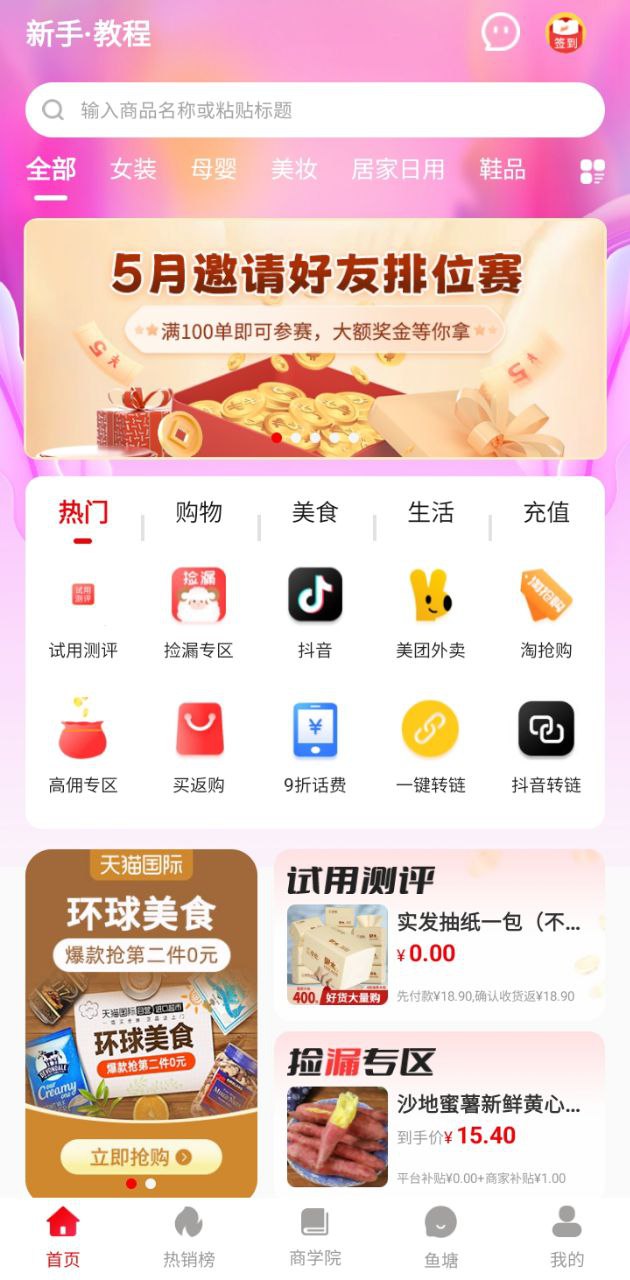Open the 5月邀请好友排位赛 banner
This screenshot has width=630, height=1280.
pyautogui.click(x=315, y=338)
